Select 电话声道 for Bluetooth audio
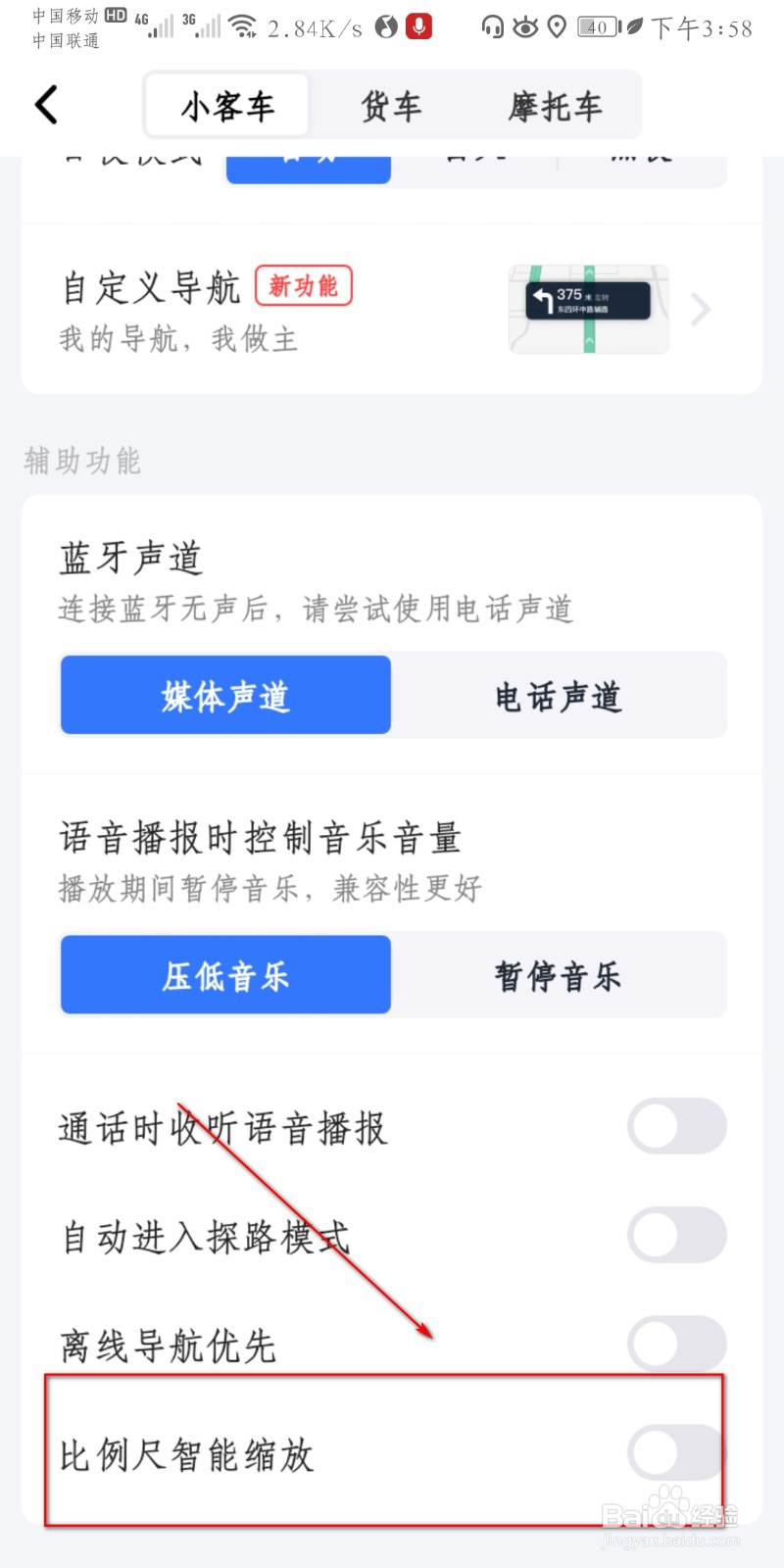Image resolution: width=784 pixels, height=1568 pixels. click(x=559, y=696)
